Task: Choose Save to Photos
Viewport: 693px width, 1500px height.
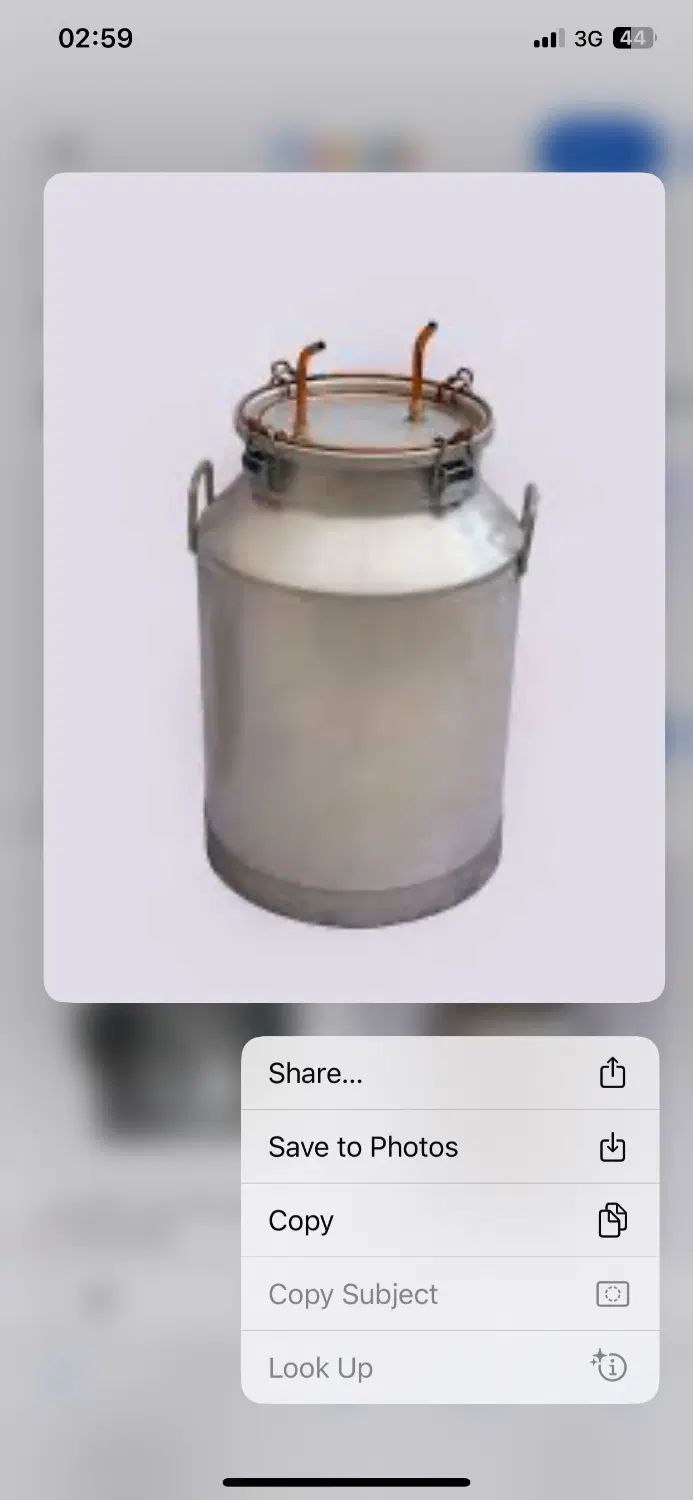Action: 449,1147
